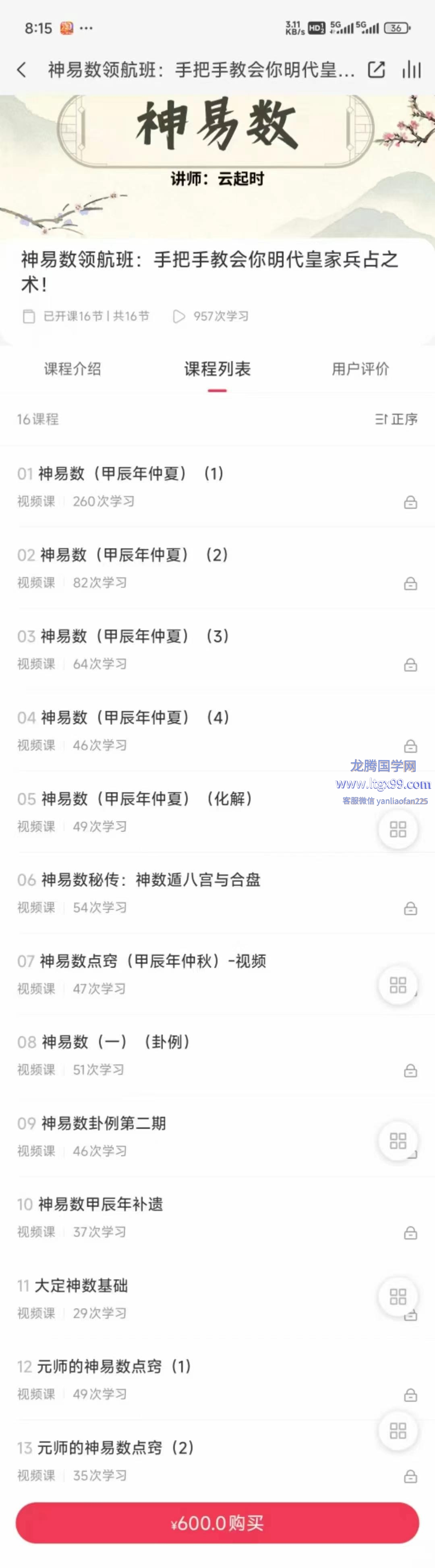This screenshot has height=1568, width=435.
Task: Open lesson 03 神易数（甲辰年仲夏）(3)
Action: (x=134, y=636)
